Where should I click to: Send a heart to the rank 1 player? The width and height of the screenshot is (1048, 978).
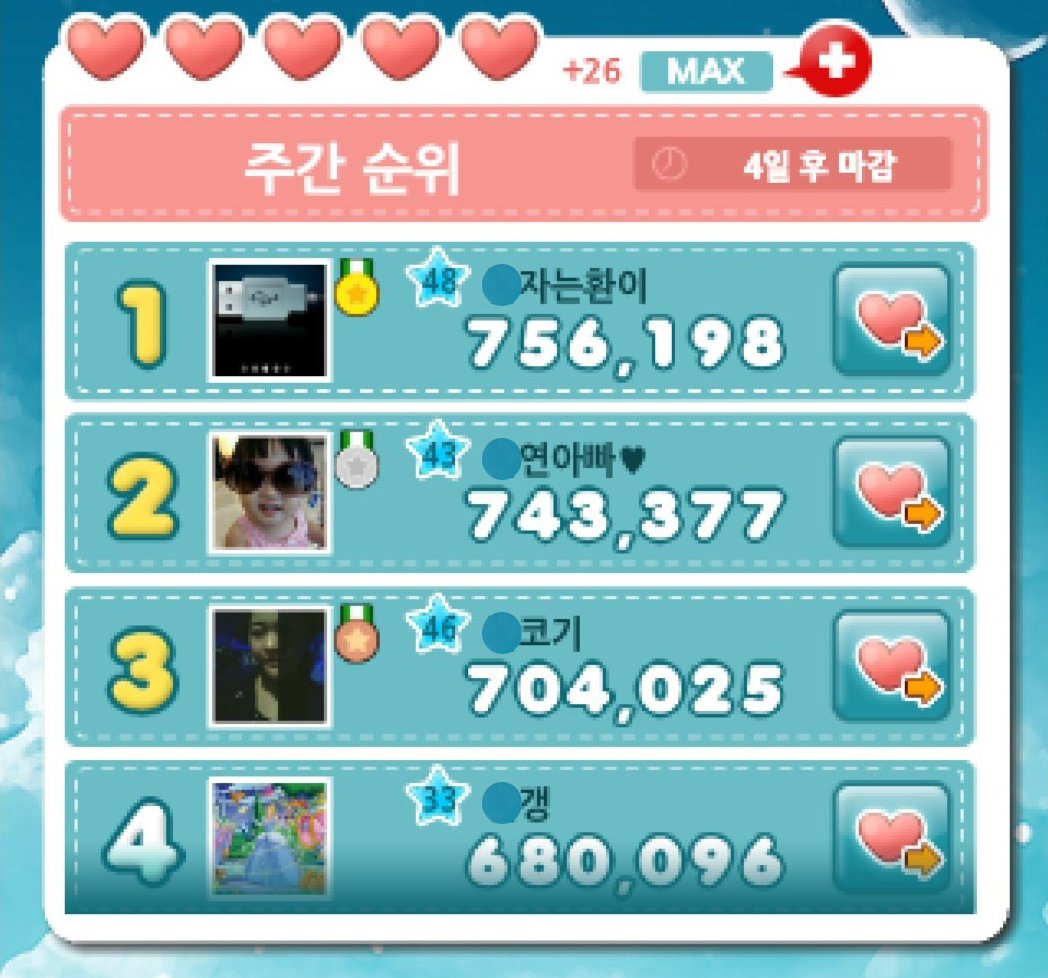coord(892,321)
